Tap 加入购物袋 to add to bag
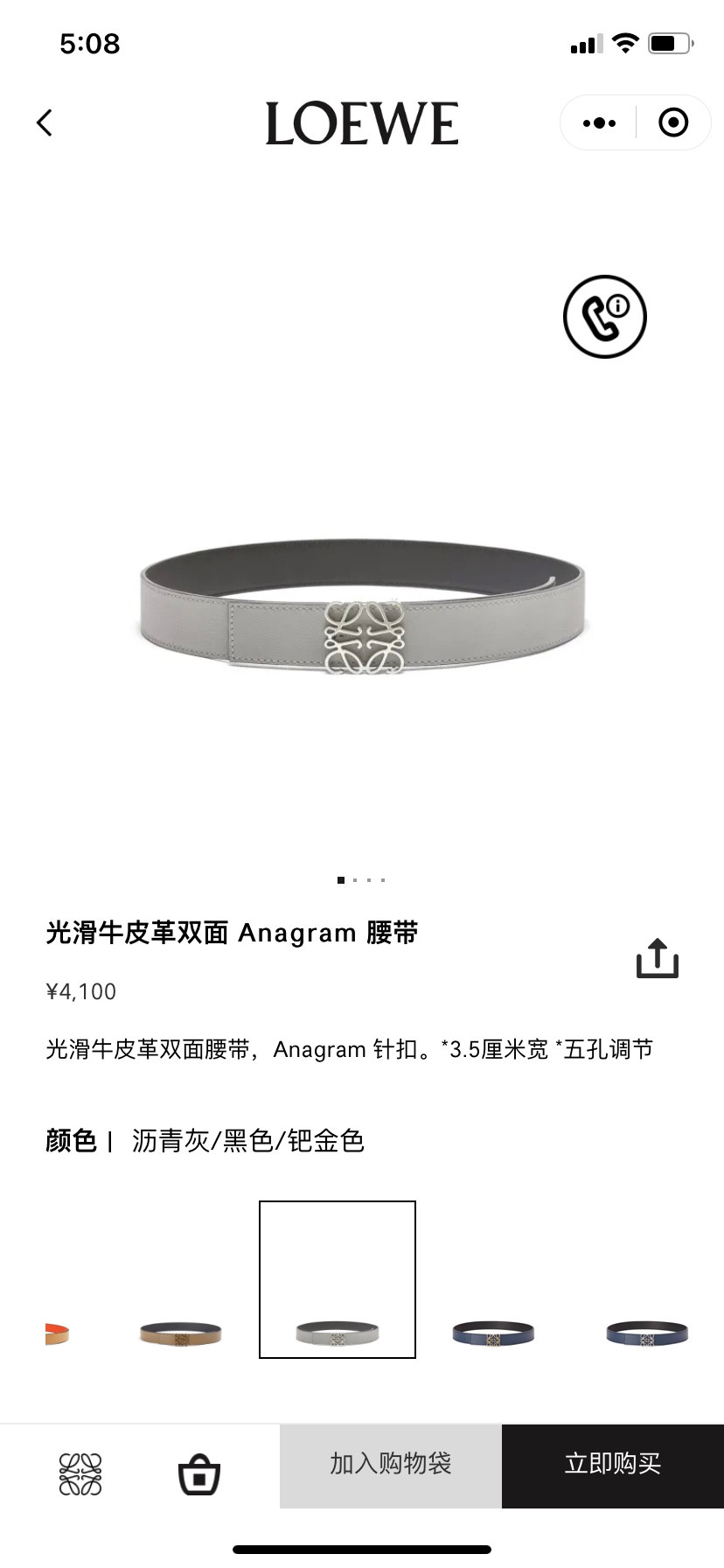The width and height of the screenshot is (724, 1568). (x=391, y=1463)
